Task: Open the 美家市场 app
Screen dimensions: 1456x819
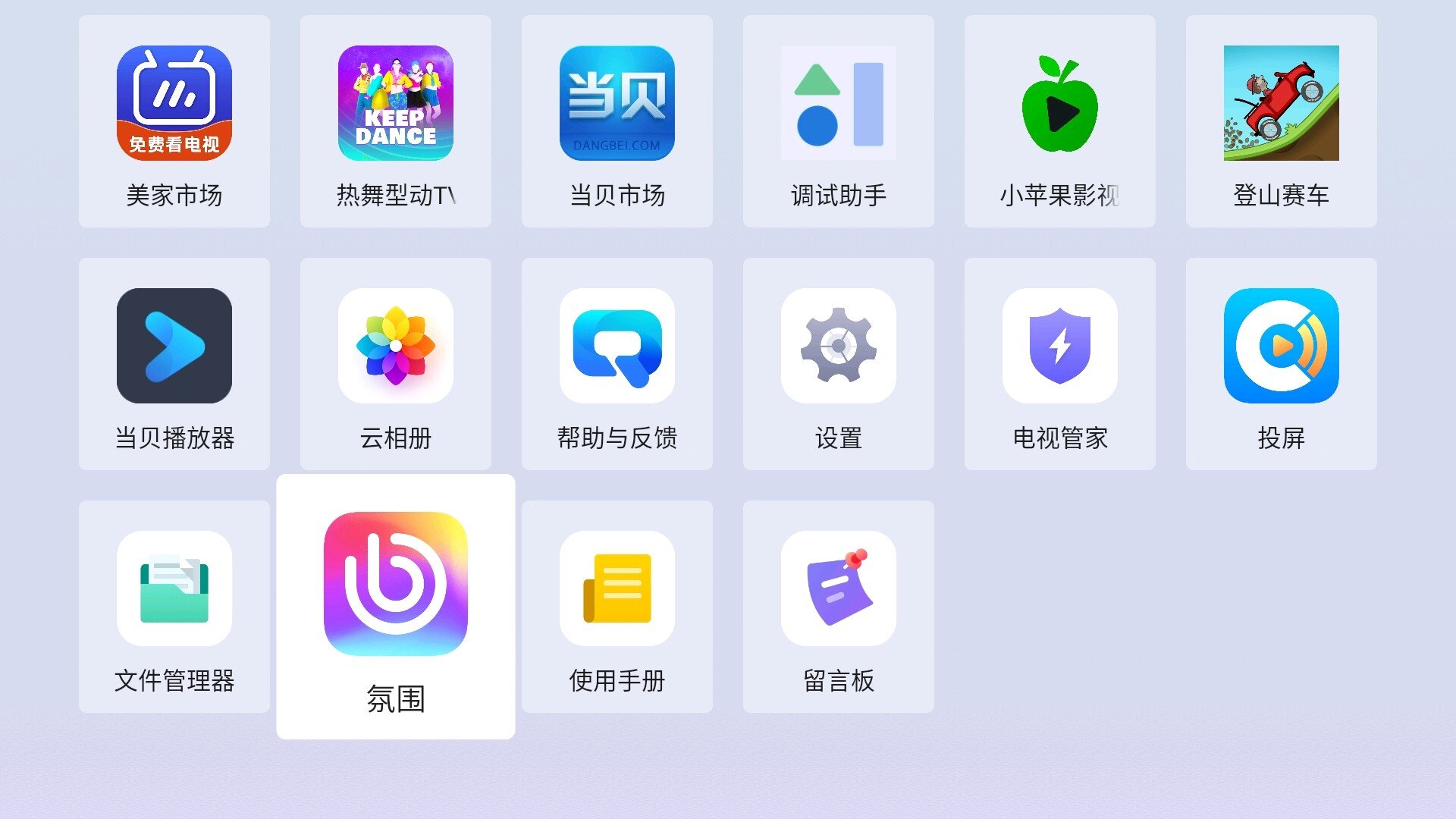Action: coord(174,121)
